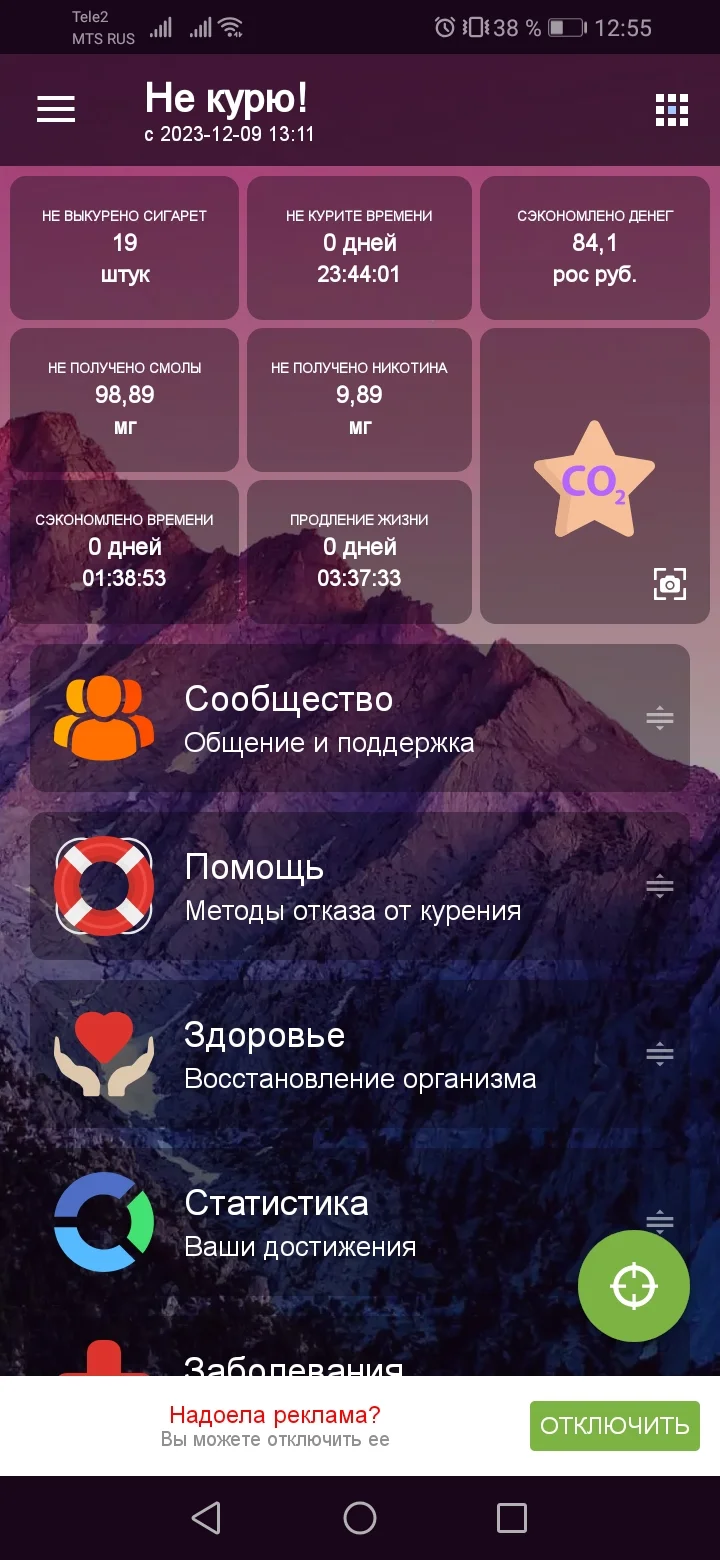Viewport: 720px width, 1560px height.
Task: Tap the green target floating action button
Action: (634, 1286)
